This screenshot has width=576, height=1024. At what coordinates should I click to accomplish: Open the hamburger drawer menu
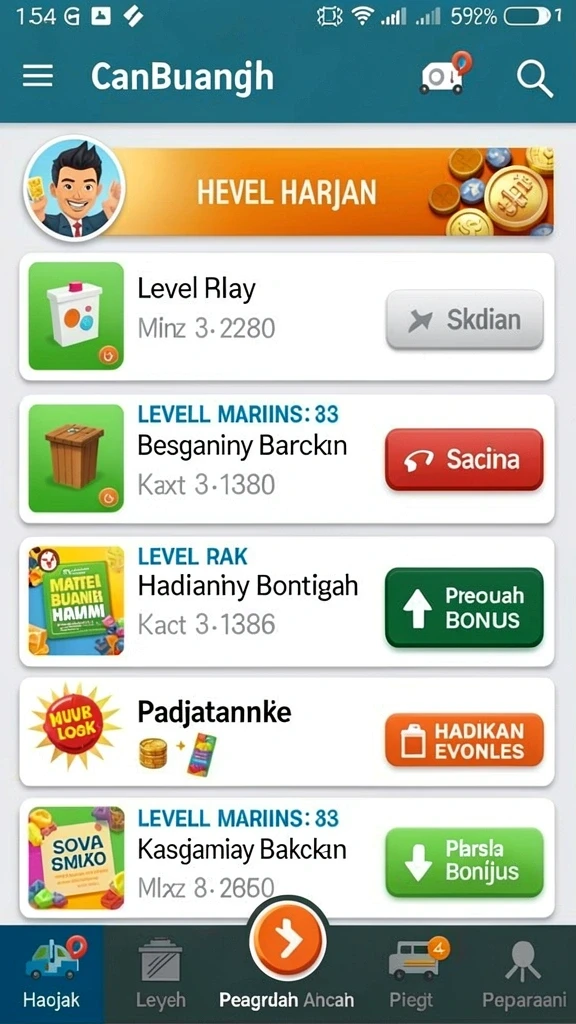click(x=38, y=77)
